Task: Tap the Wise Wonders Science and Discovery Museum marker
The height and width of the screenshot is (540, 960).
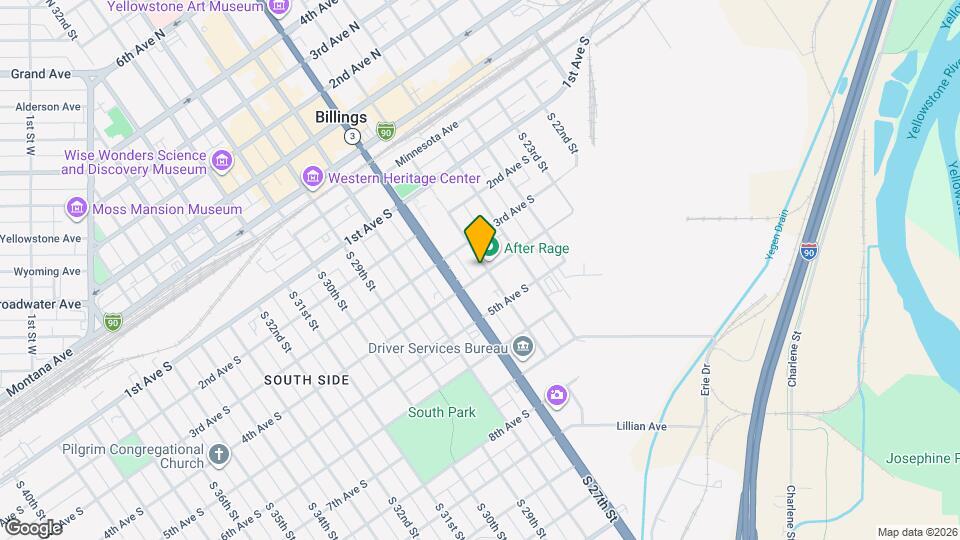Action: coord(222,161)
